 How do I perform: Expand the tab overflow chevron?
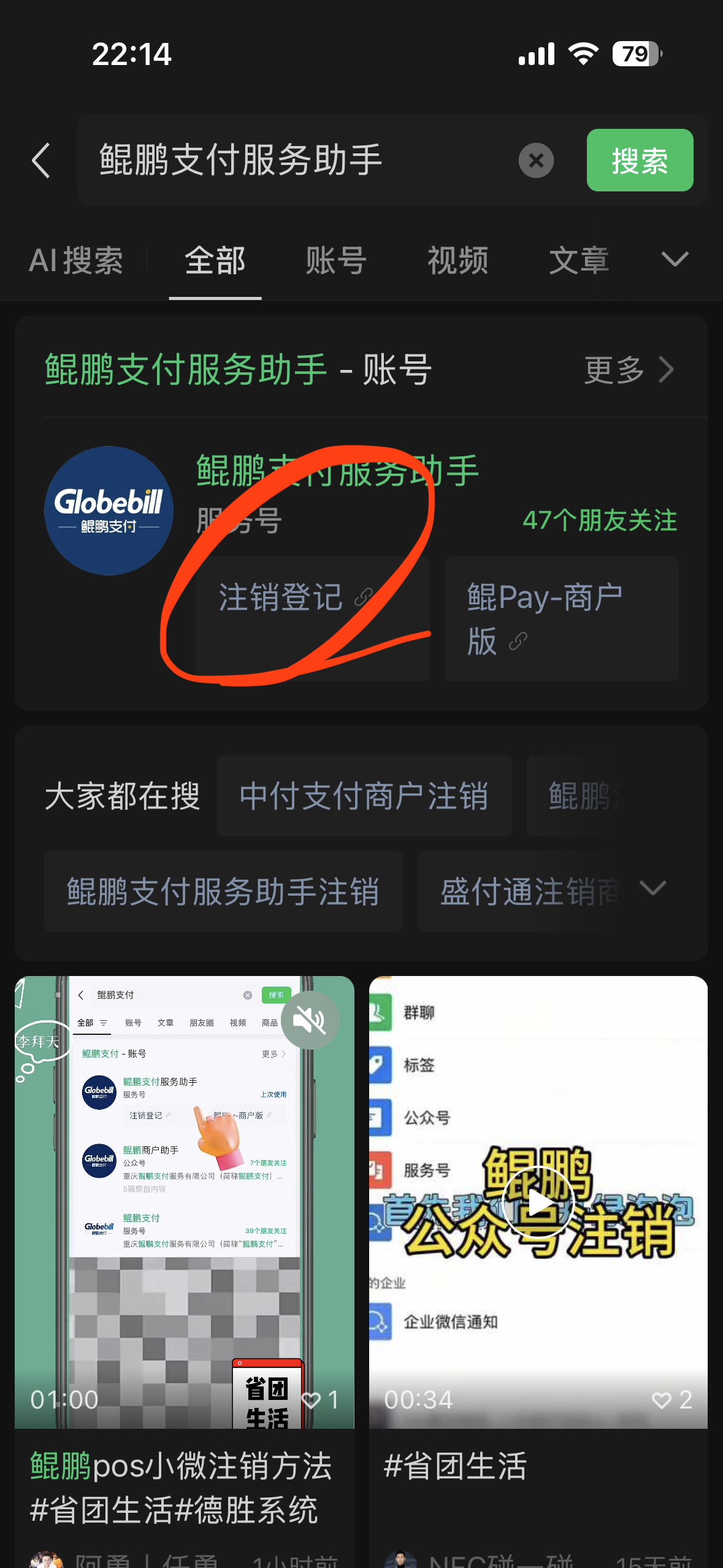pos(675,260)
